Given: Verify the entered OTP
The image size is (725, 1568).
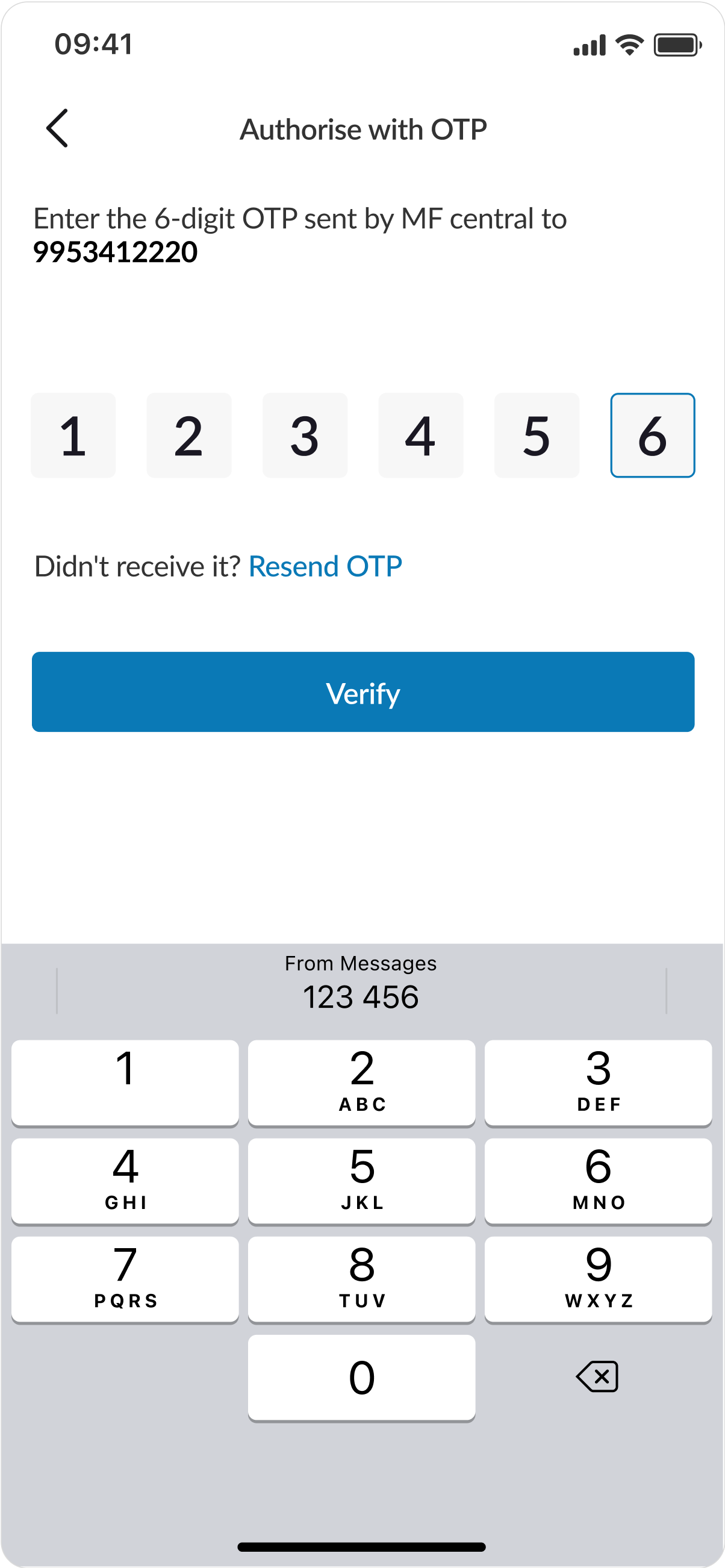Looking at the screenshot, I should (x=363, y=692).
